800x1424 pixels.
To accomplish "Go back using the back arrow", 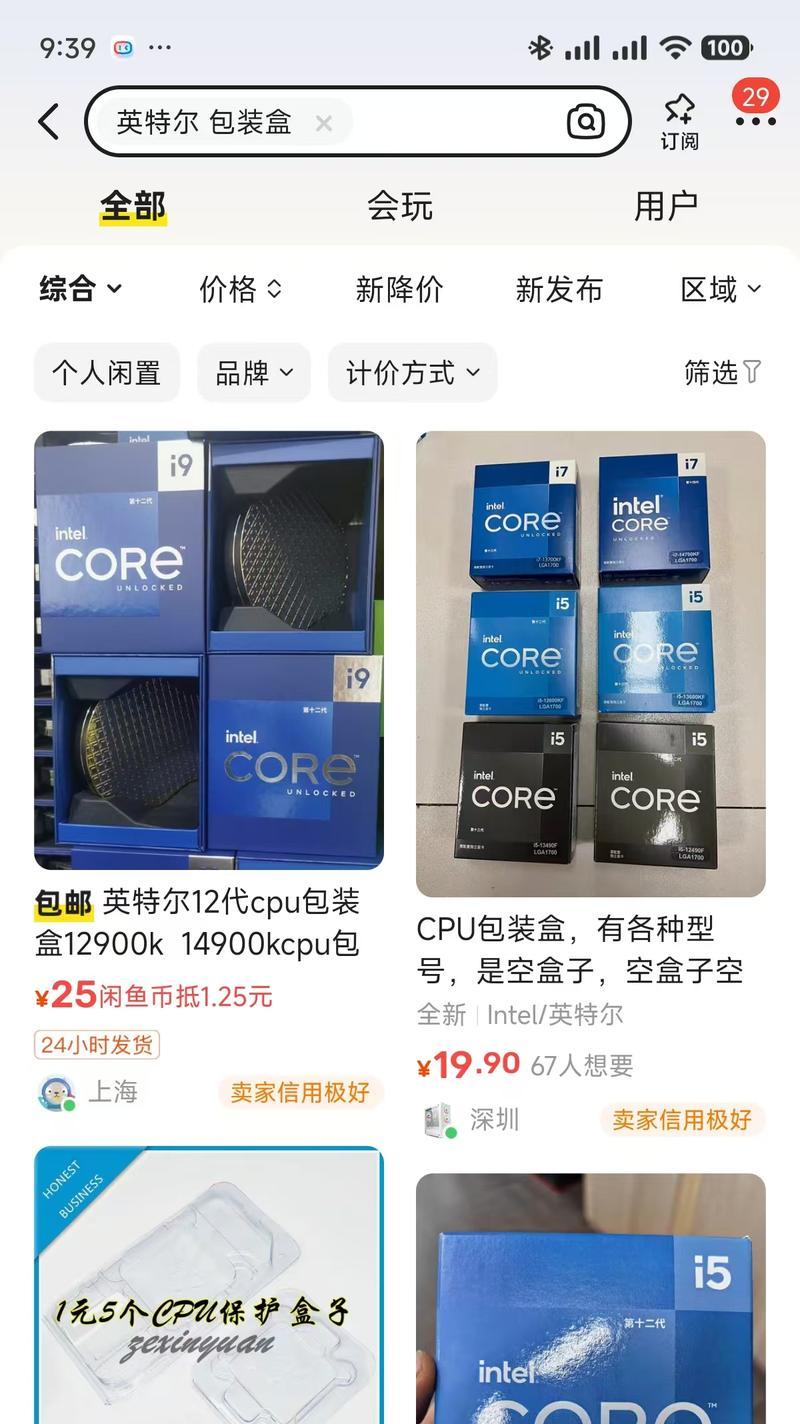I will 48,122.
